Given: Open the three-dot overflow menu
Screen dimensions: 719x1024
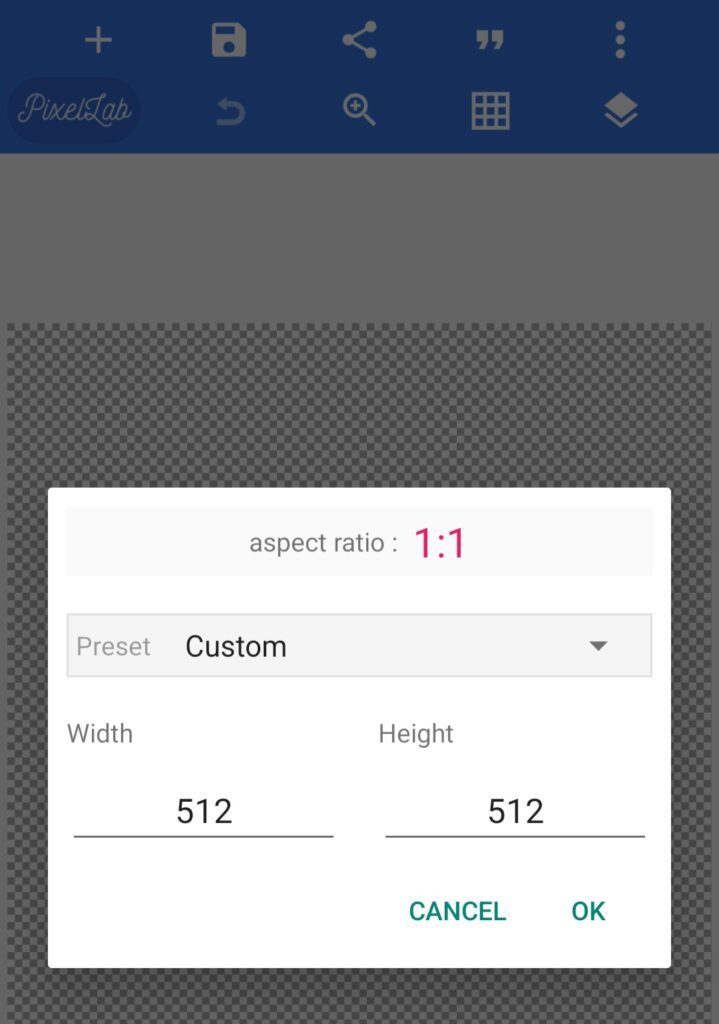Looking at the screenshot, I should [x=620, y=41].
